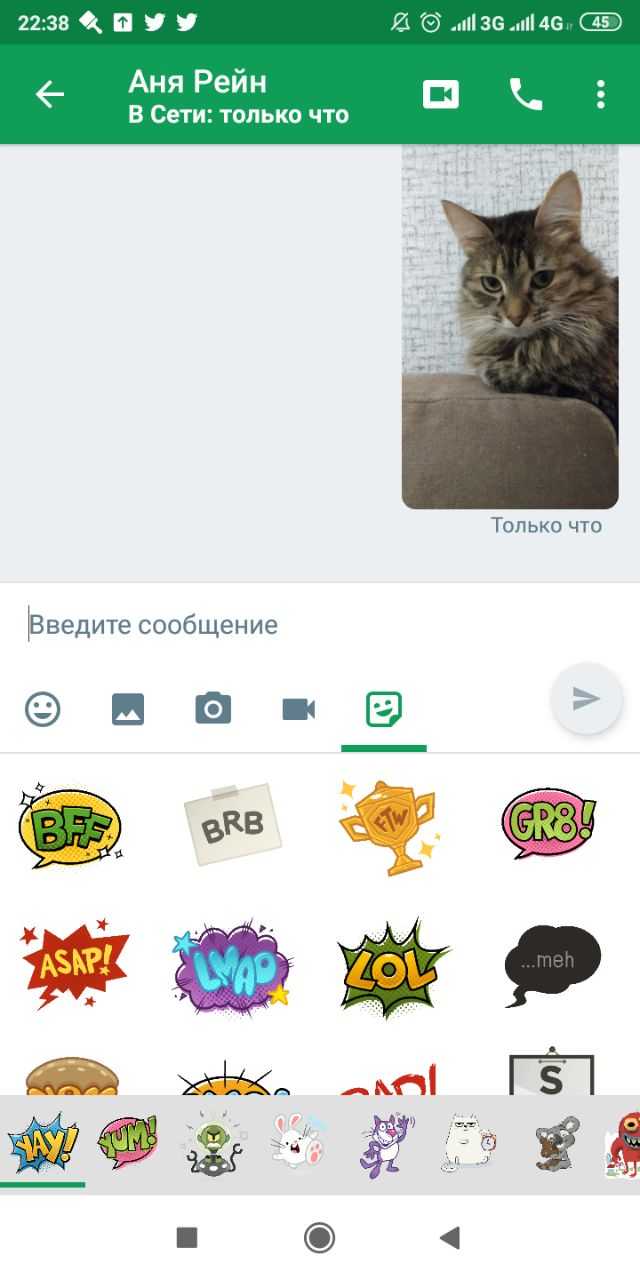
Task: Tap the send message arrow
Action: click(x=586, y=699)
